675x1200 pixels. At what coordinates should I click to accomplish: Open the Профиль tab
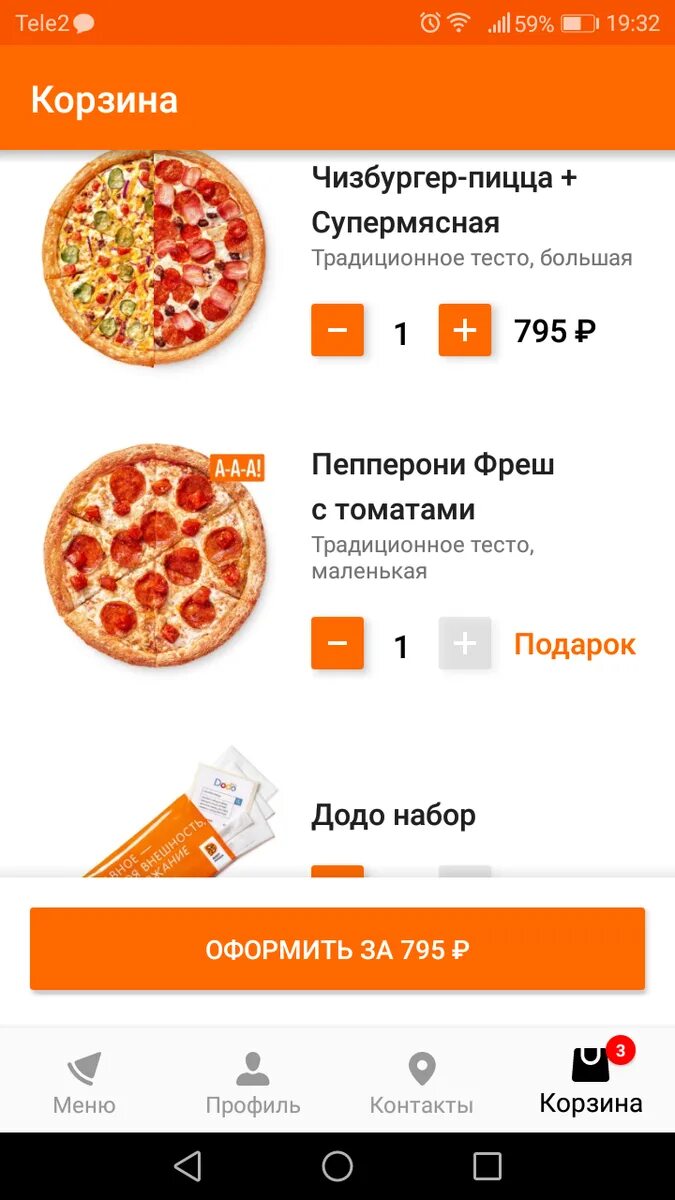coord(253,1082)
